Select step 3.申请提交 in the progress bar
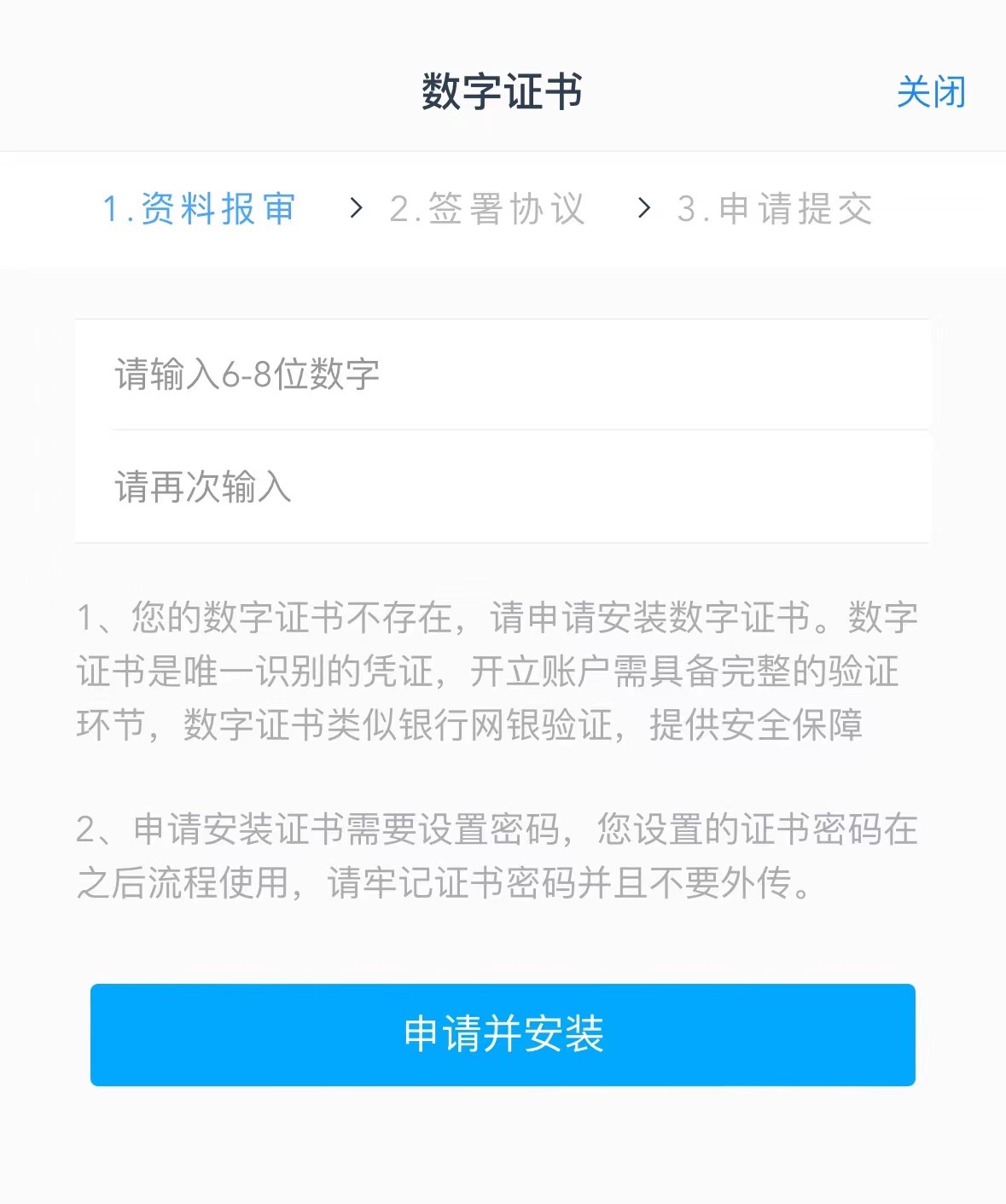 (x=775, y=210)
